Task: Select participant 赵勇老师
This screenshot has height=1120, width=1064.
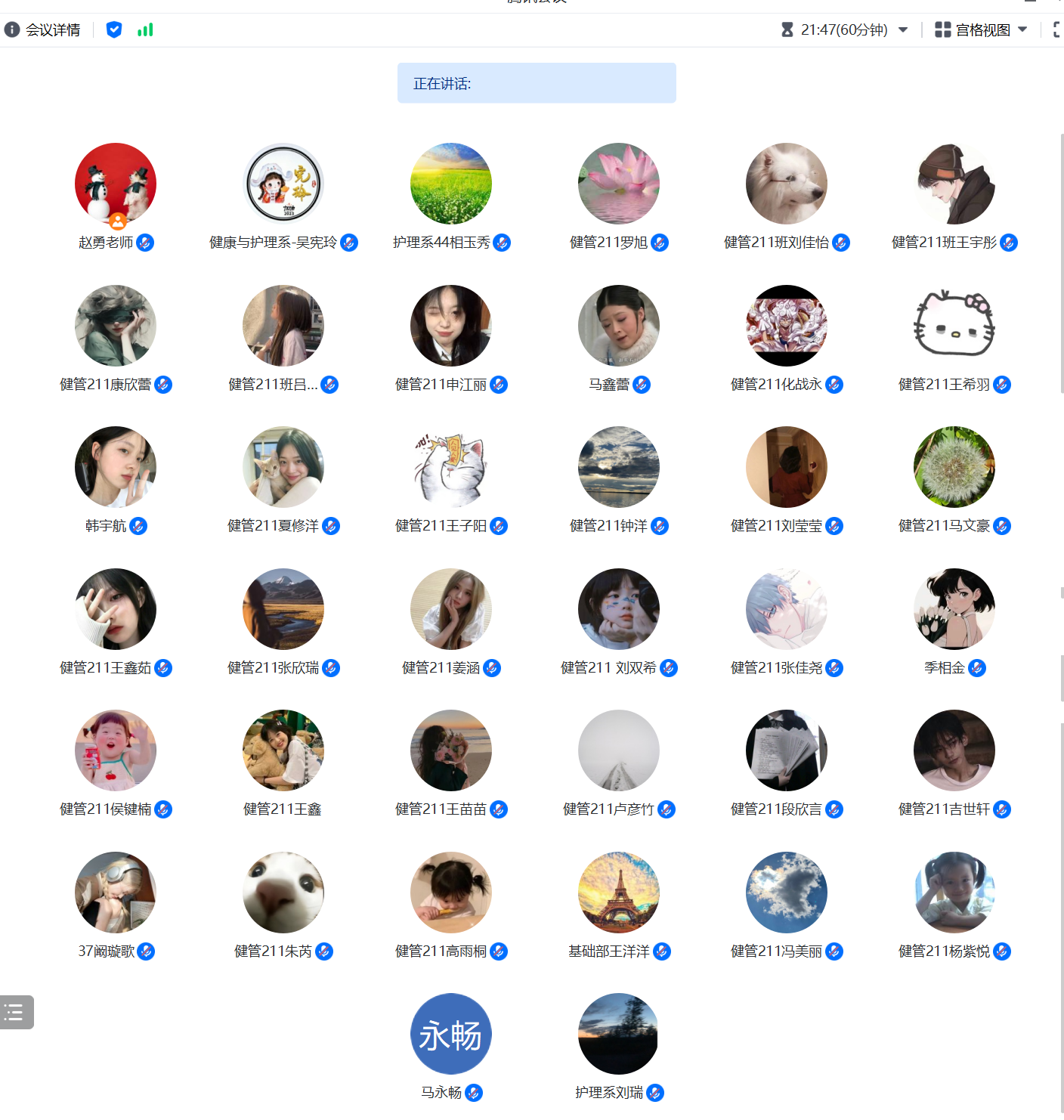Action: (116, 184)
